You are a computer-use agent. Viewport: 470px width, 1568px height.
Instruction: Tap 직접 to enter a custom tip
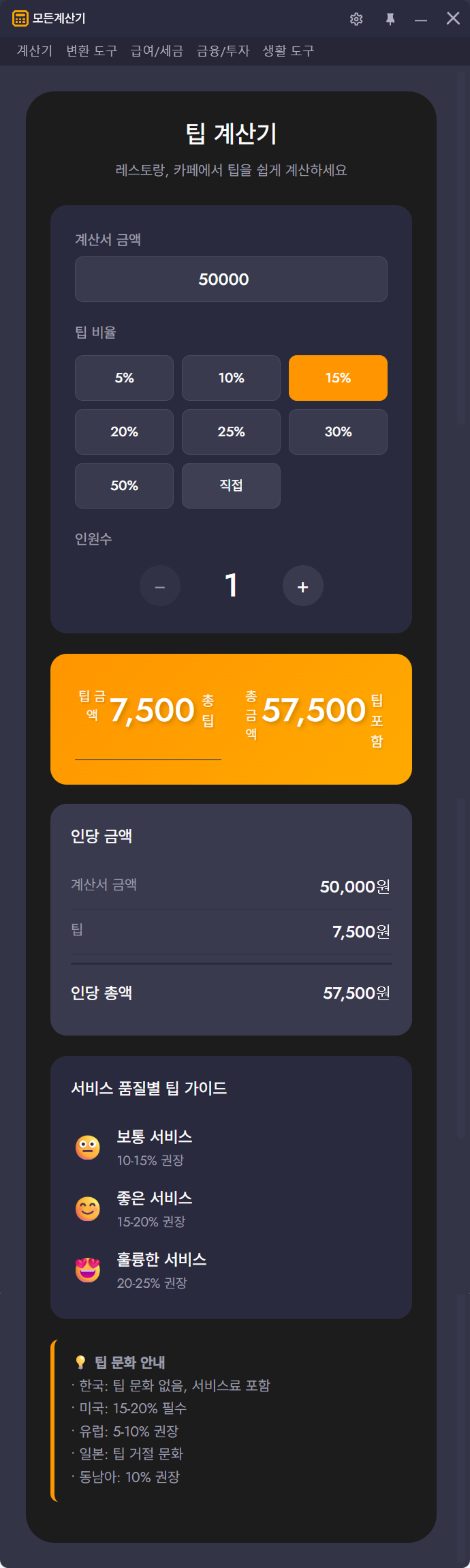[x=231, y=485]
